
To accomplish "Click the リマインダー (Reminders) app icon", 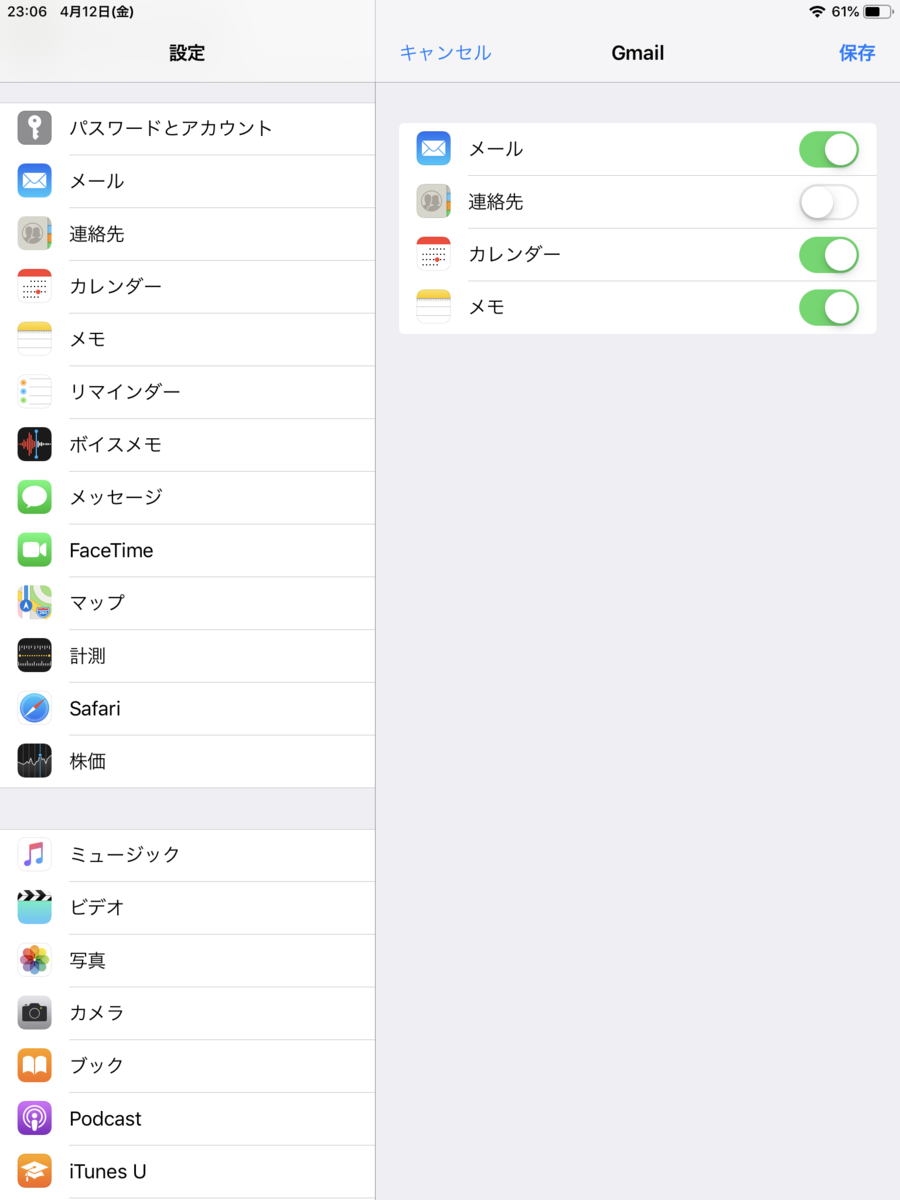I will (34, 392).
